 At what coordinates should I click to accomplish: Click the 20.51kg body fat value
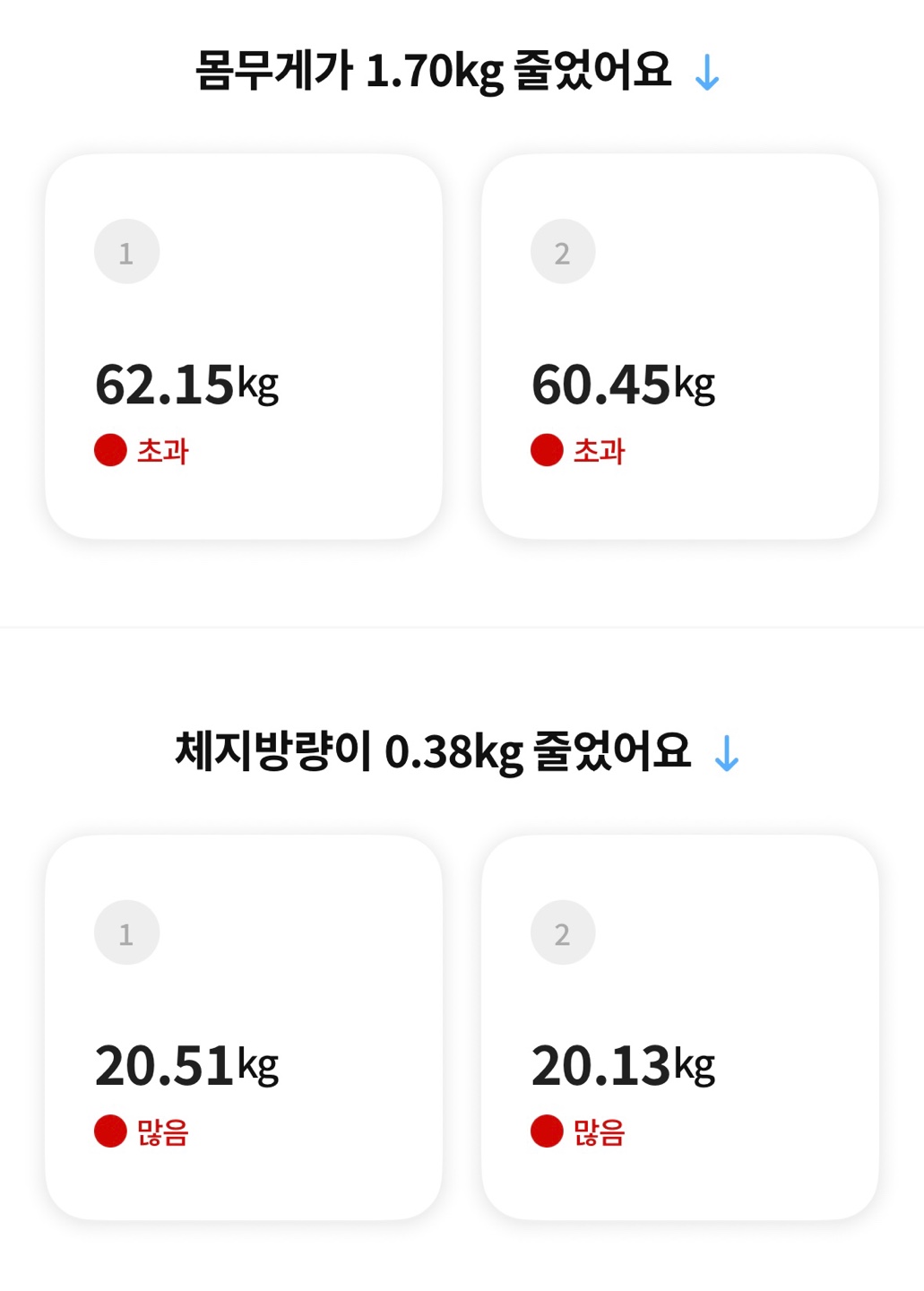click(x=187, y=1065)
